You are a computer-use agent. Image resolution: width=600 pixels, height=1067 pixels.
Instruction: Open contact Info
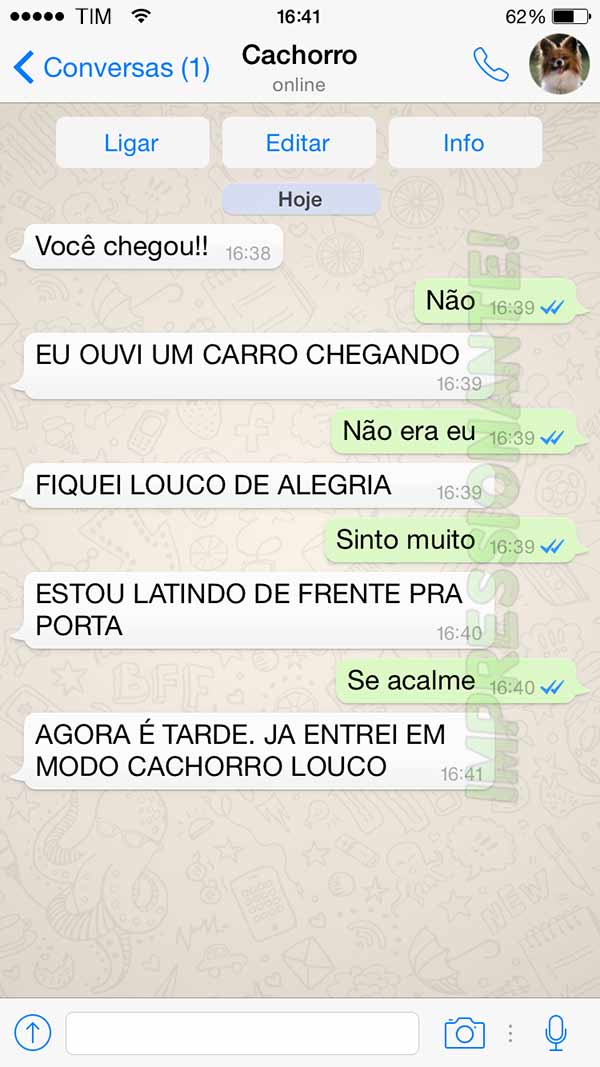pyautogui.click(x=464, y=143)
